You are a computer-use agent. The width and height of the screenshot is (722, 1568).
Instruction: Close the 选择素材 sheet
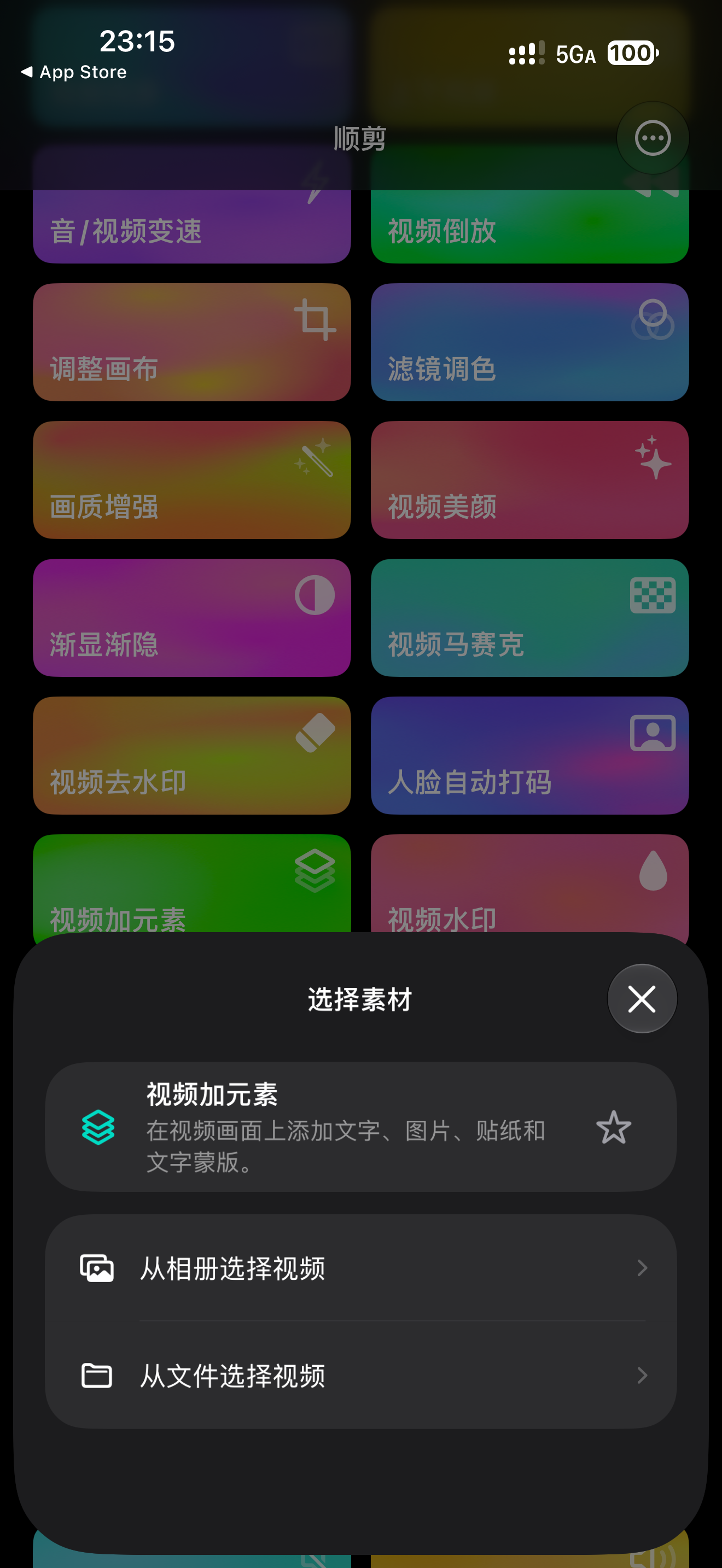(x=642, y=999)
